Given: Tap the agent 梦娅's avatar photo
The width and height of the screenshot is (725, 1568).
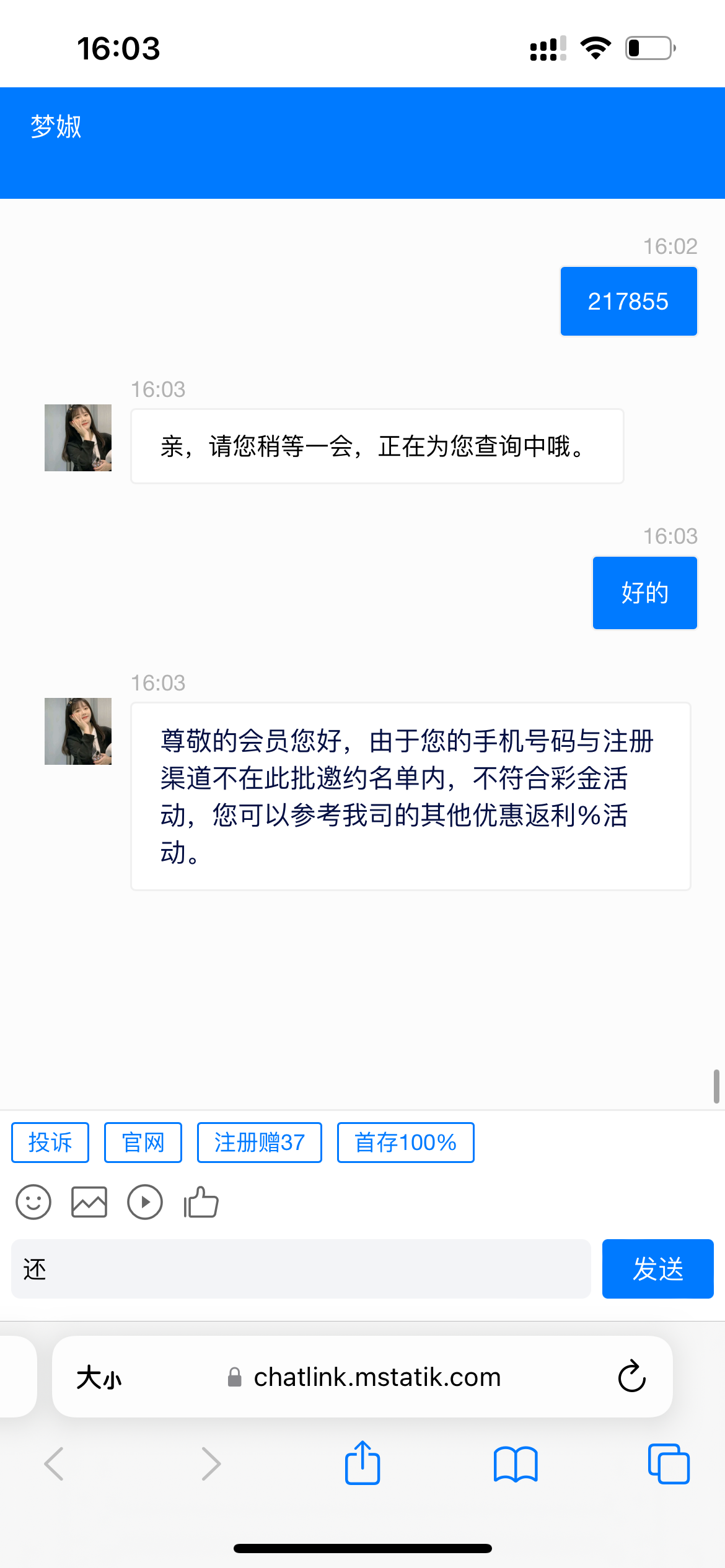Looking at the screenshot, I should click(x=77, y=438).
